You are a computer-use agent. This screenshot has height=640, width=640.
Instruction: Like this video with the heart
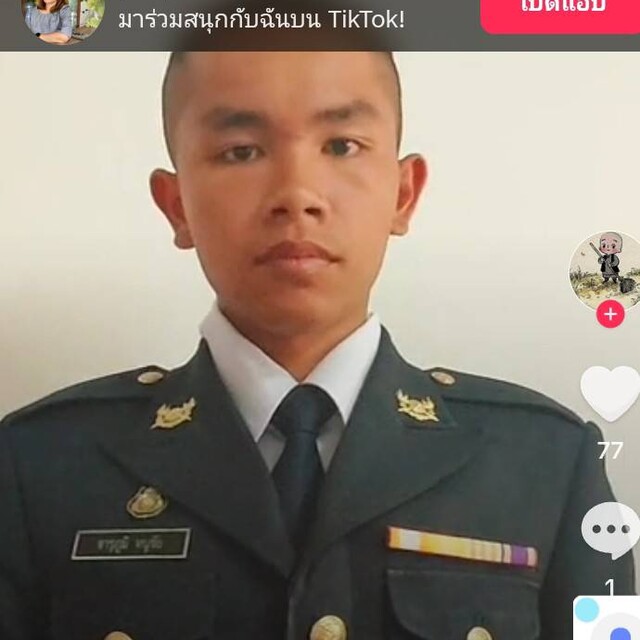pyautogui.click(x=609, y=392)
